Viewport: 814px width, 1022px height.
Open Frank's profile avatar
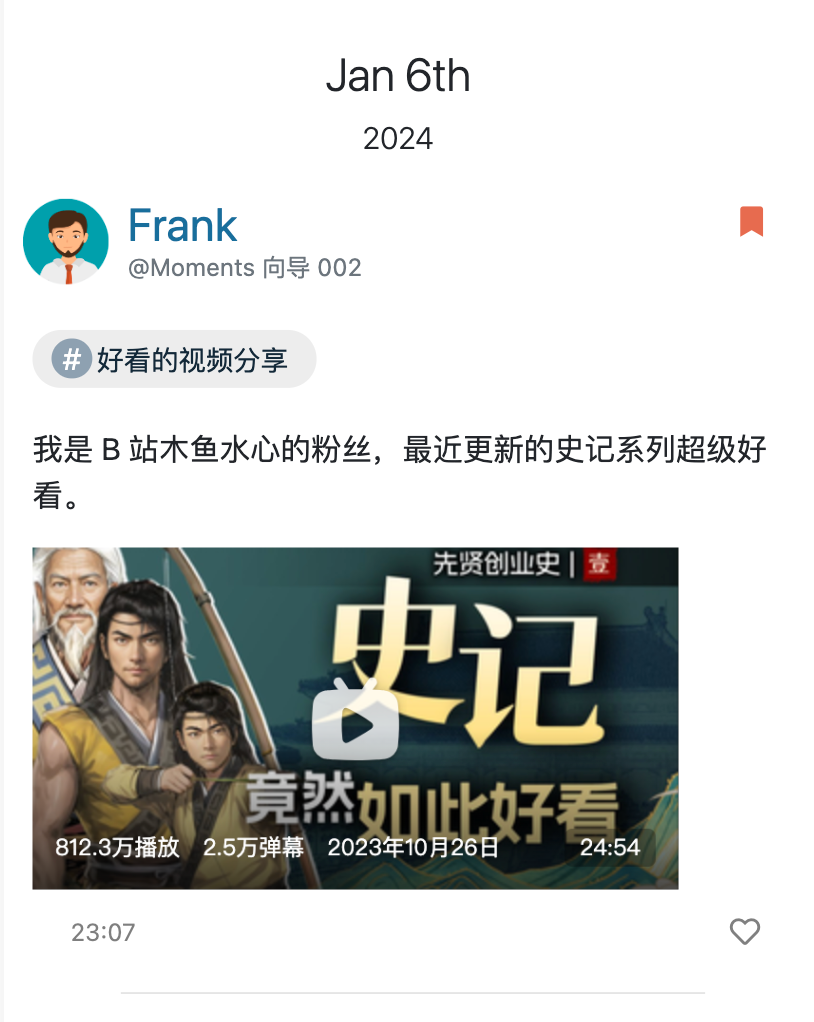tap(66, 241)
